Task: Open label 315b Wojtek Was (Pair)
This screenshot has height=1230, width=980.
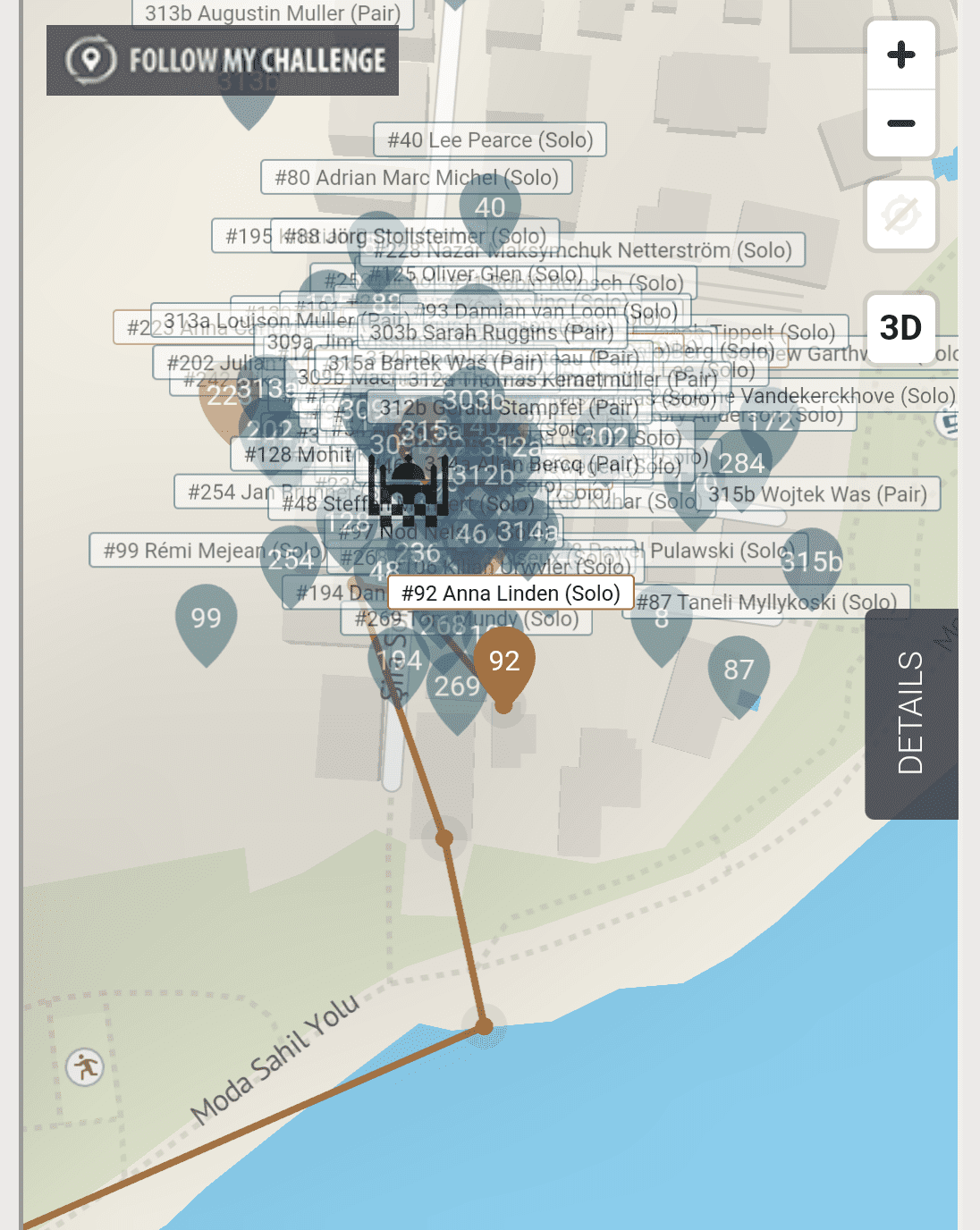Action: coord(817,493)
